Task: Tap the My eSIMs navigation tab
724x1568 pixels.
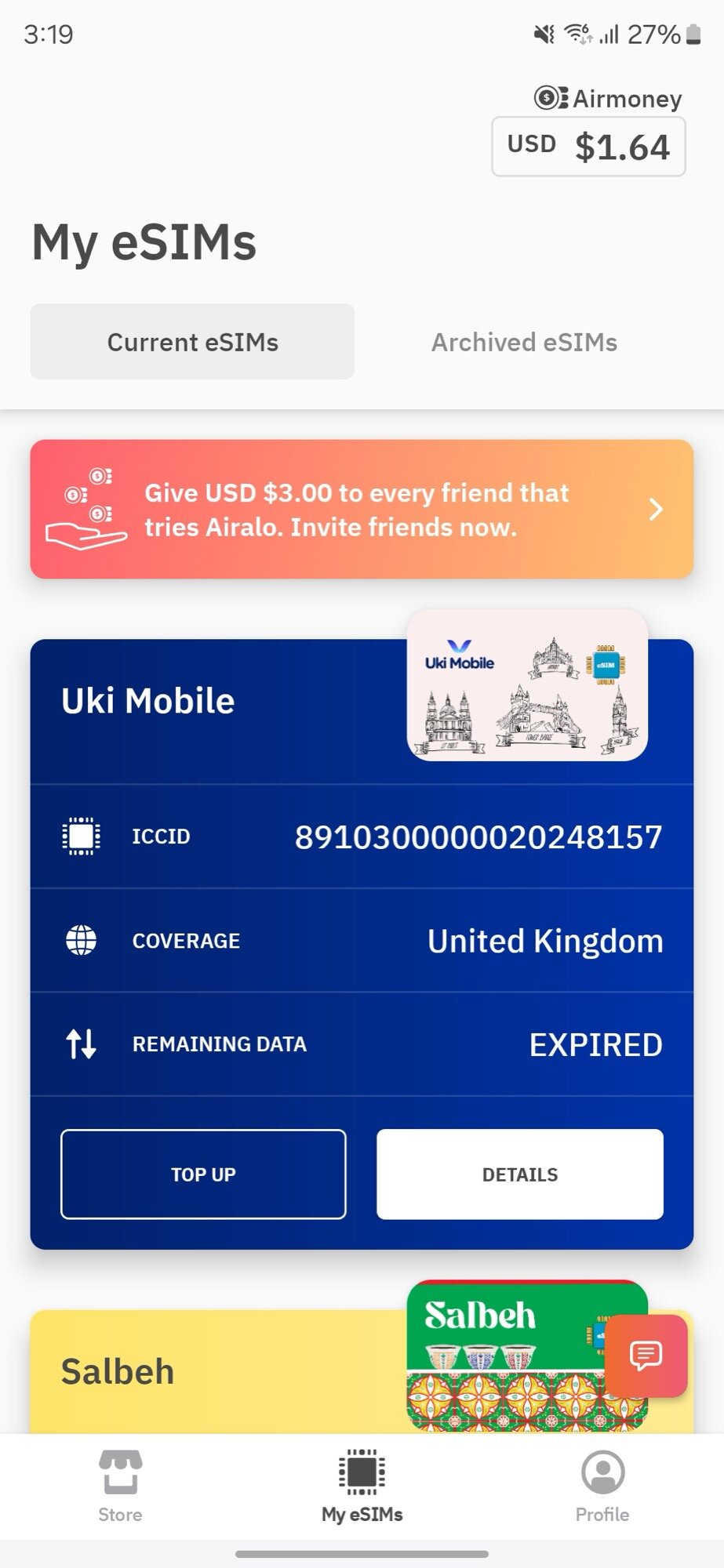Action: pyautogui.click(x=362, y=1486)
